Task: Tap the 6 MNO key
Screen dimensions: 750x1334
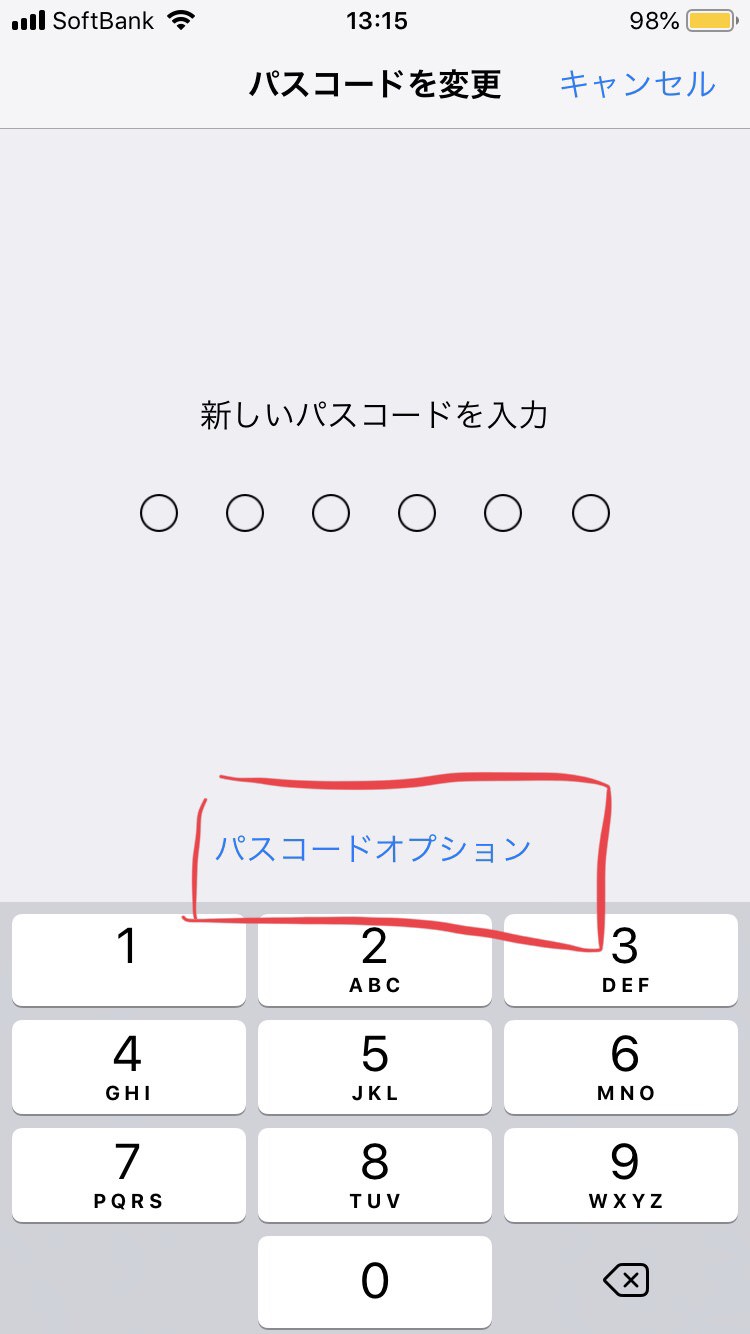Action: (621, 1067)
